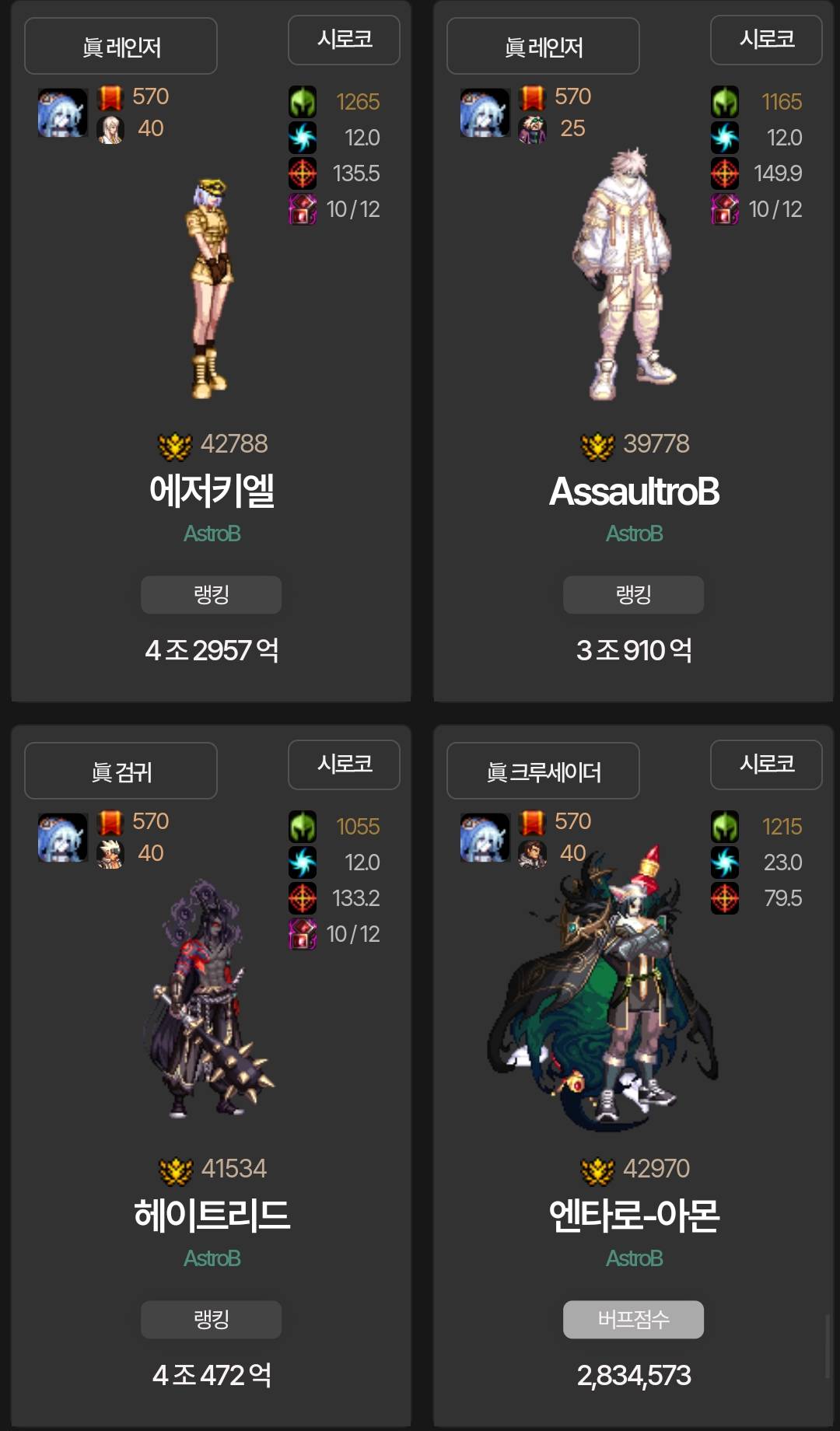Open the AssaultroB character card
Viewport: 840px width, 1431px height.
(x=633, y=491)
